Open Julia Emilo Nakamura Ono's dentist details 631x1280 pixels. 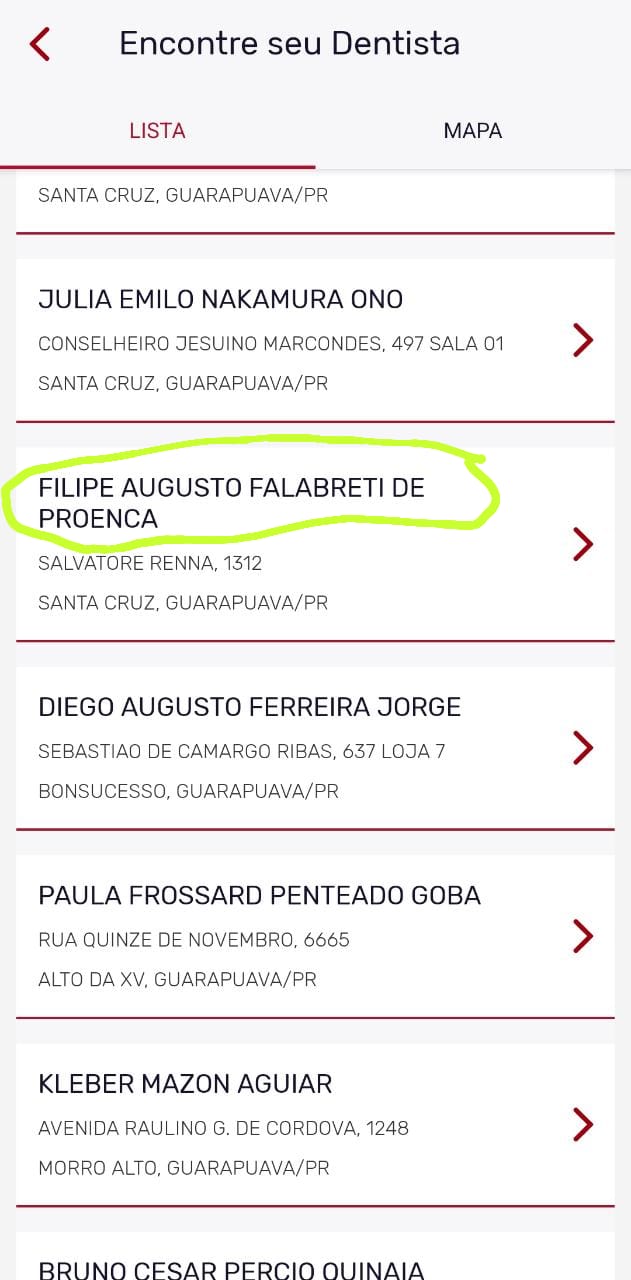[314, 340]
